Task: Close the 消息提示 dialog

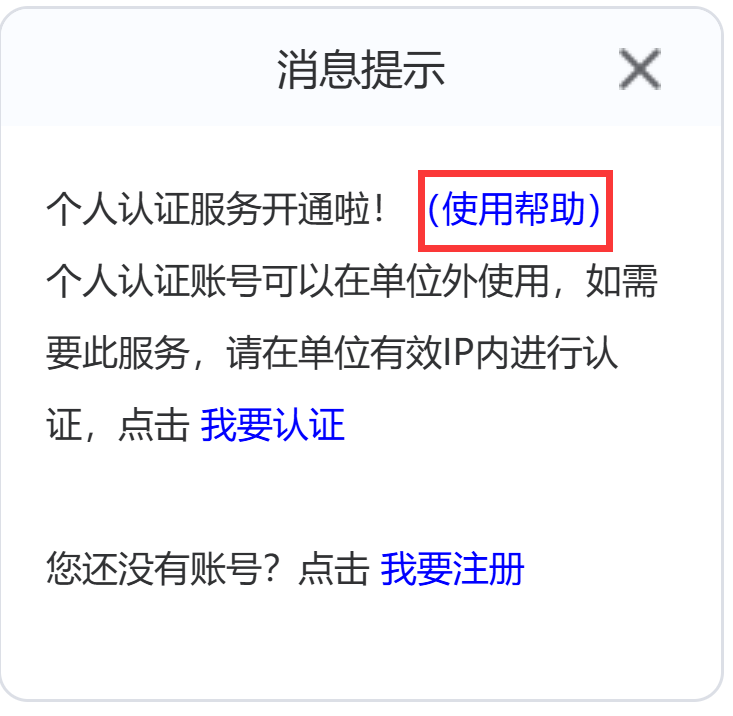Action: pos(639,71)
